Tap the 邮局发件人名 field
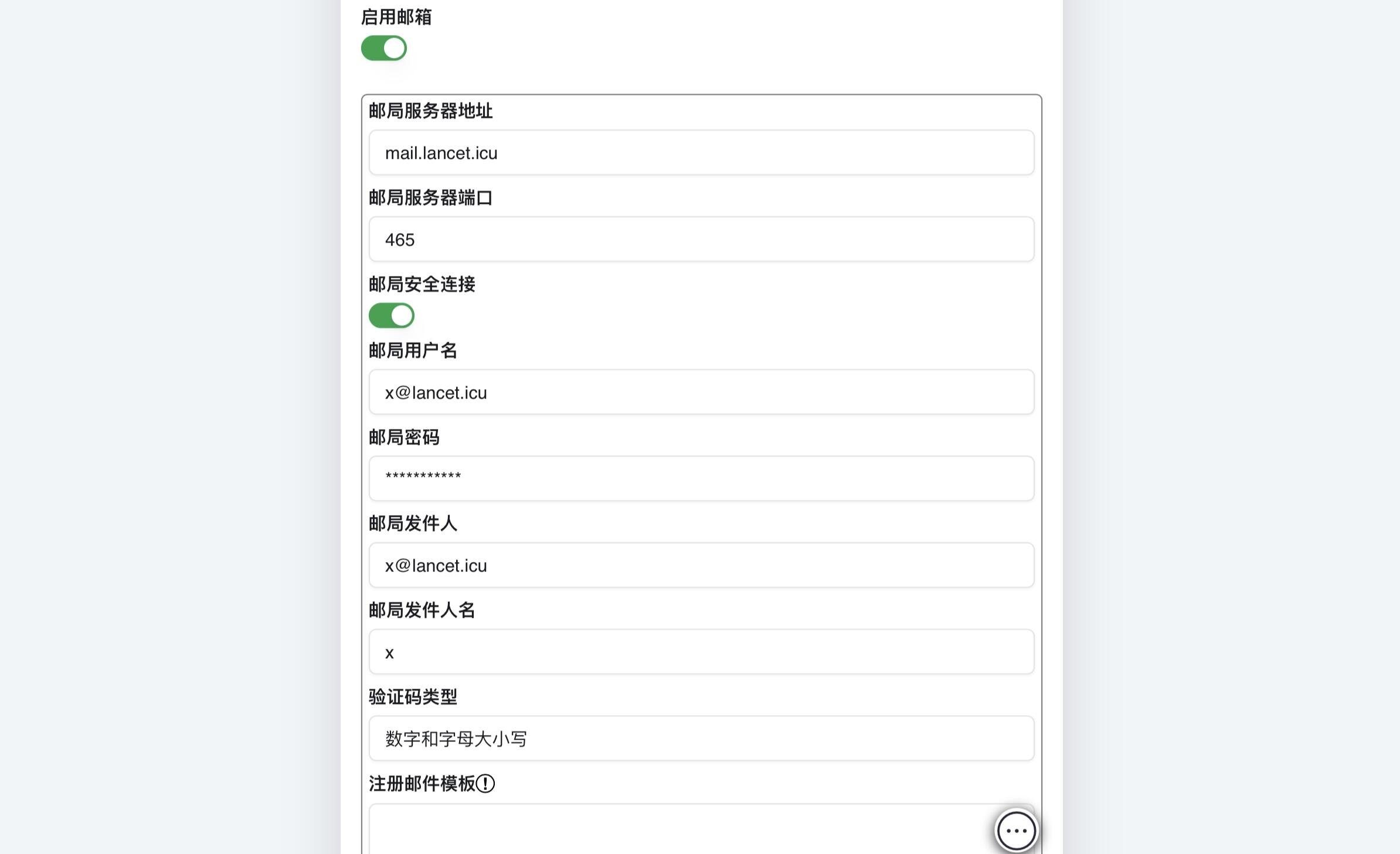 (701, 652)
